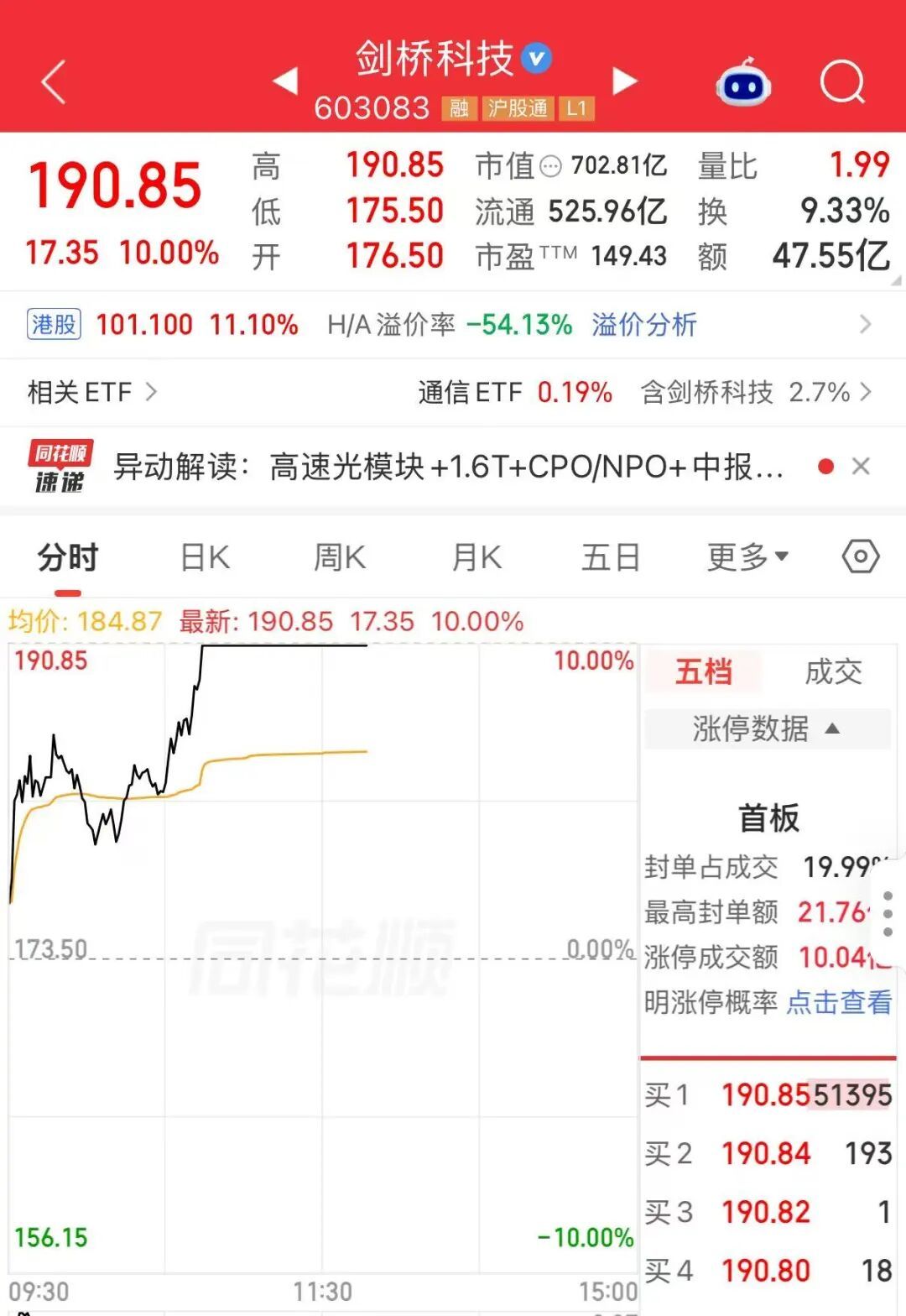The image size is (906, 1316).
Task: Open chart settings hexagon icon
Action: tap(861, 556)
